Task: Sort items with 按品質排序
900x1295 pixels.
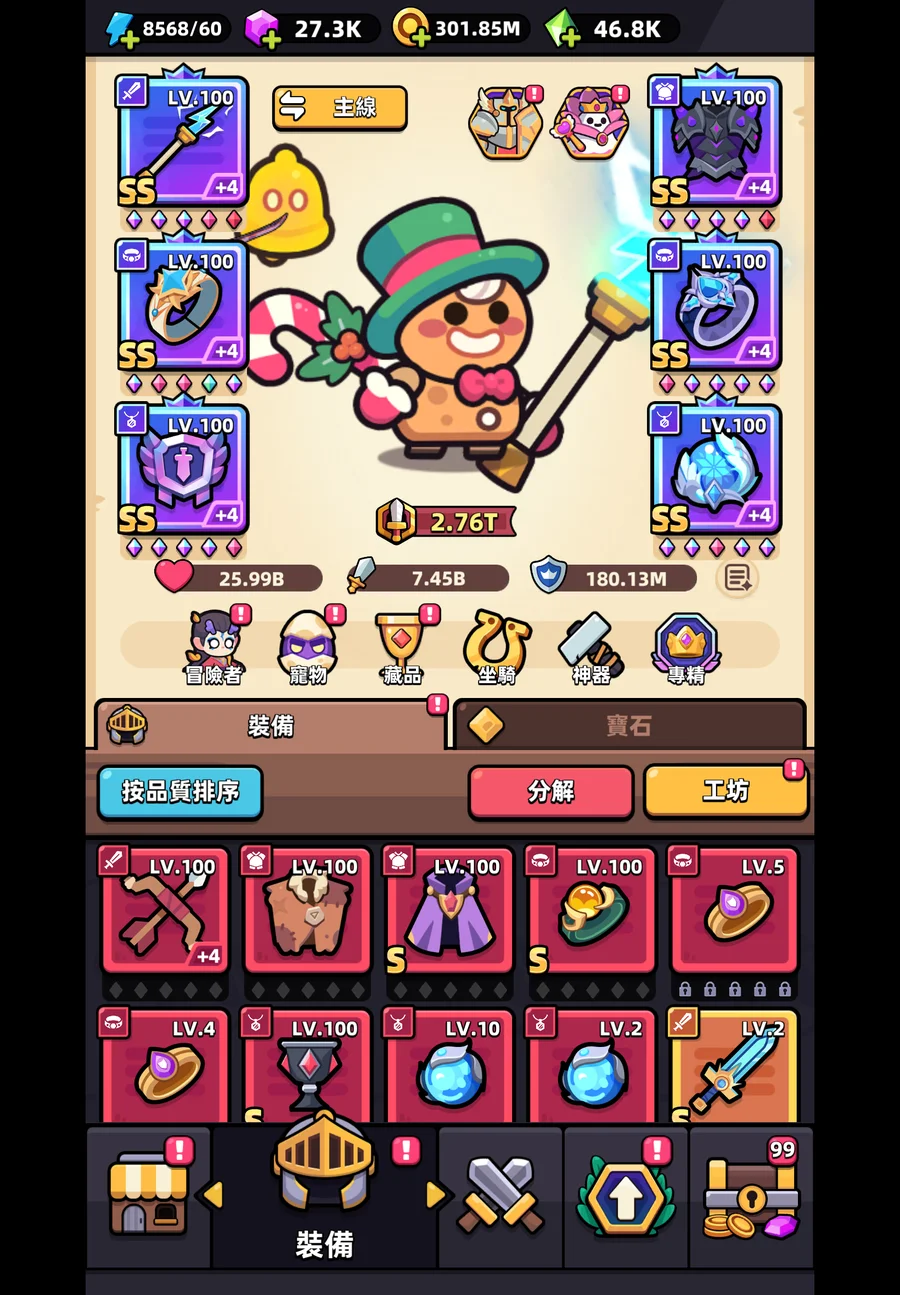Action: (x=180, y=792)
